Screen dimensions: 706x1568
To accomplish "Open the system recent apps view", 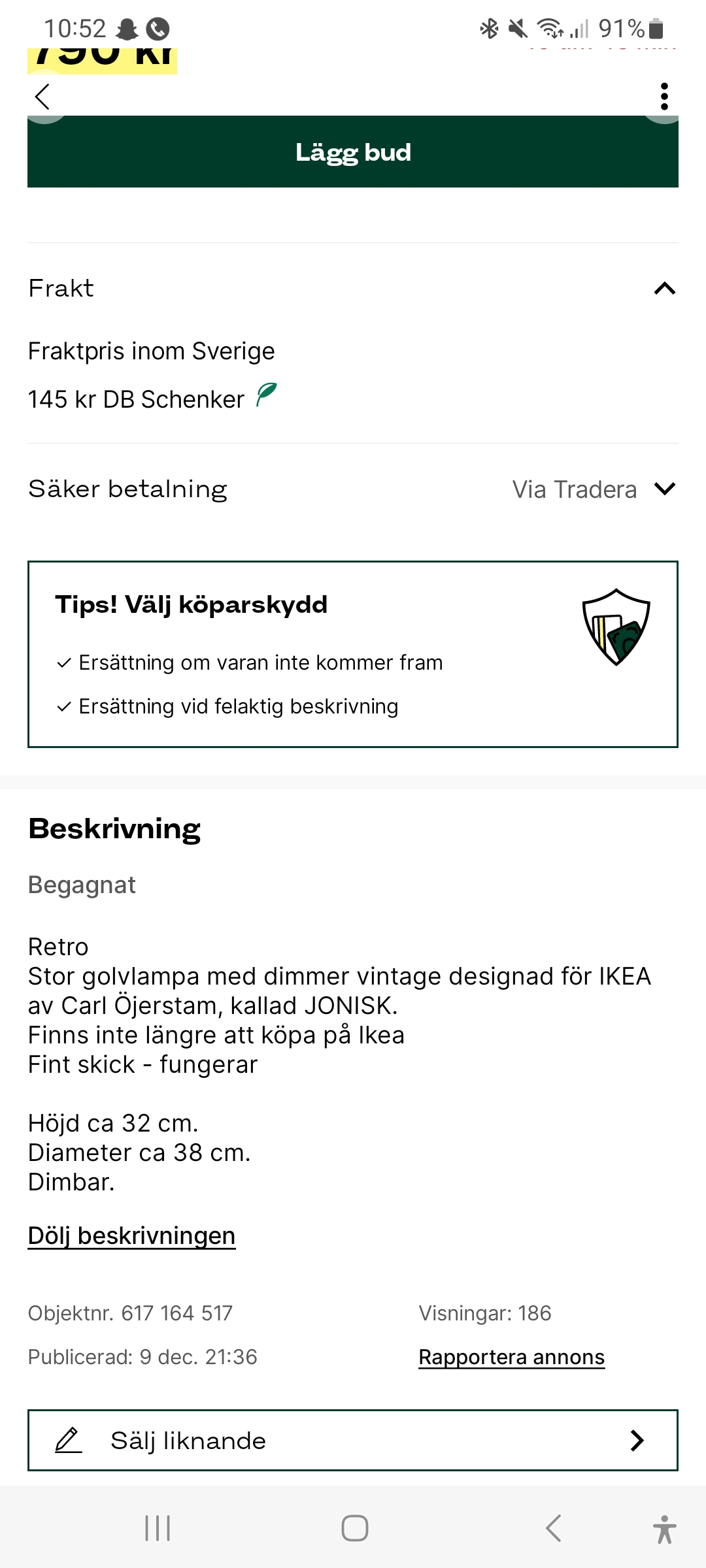I will [158, 1528].
